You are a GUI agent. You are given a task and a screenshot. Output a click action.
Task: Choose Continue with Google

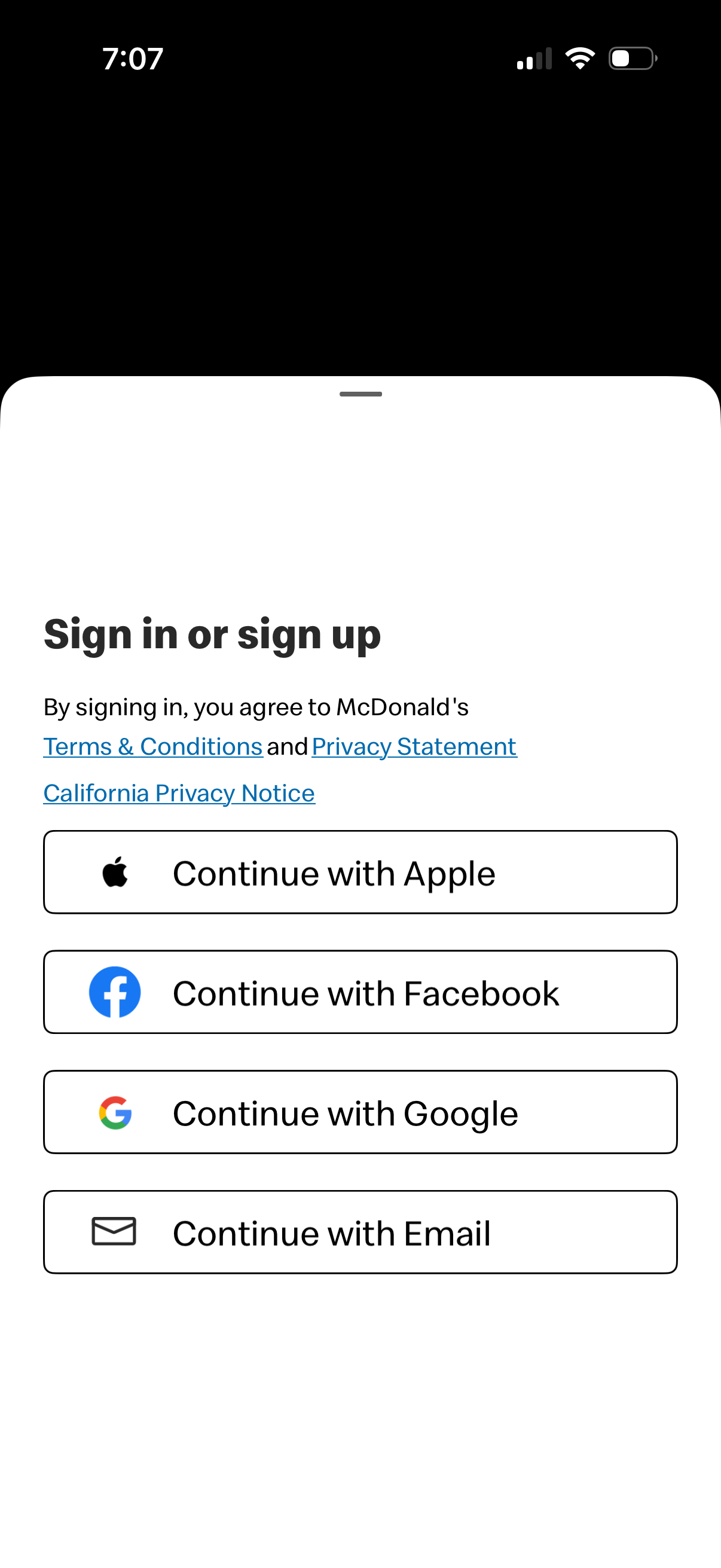pyautogui.click(x=360, y=1112)
